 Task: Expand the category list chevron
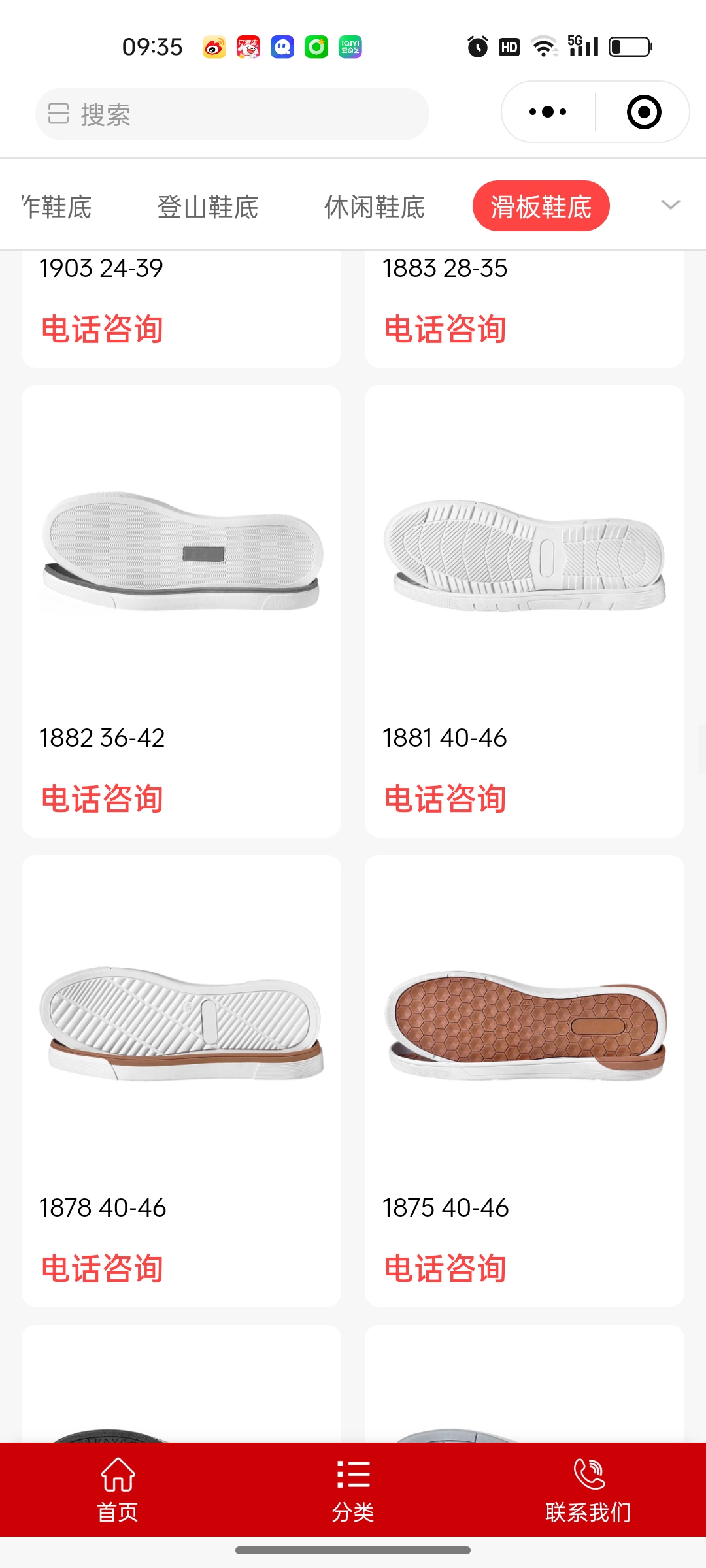click(x=670, y=205)
